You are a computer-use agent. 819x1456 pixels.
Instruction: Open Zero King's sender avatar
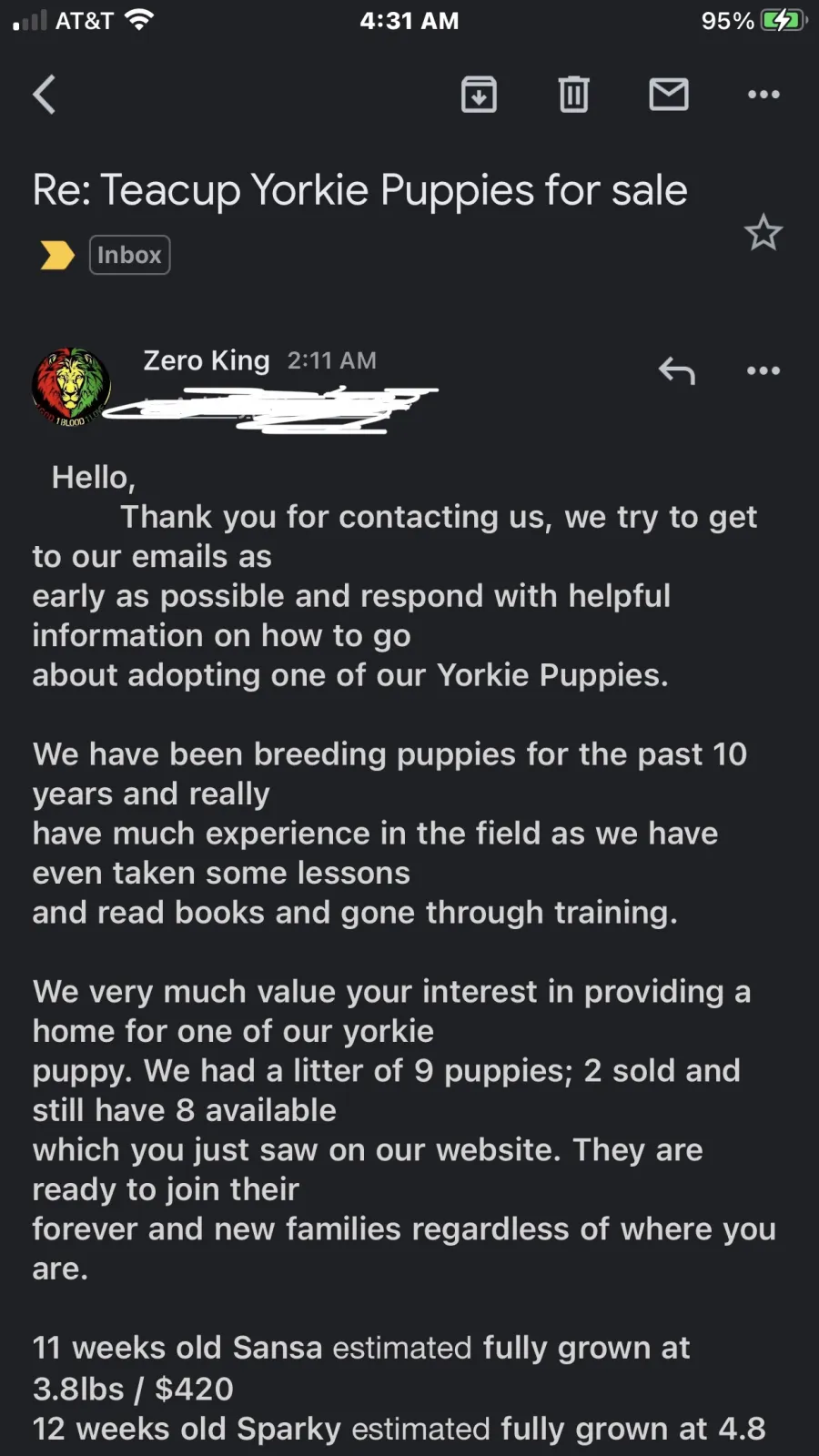coord(71,388)
